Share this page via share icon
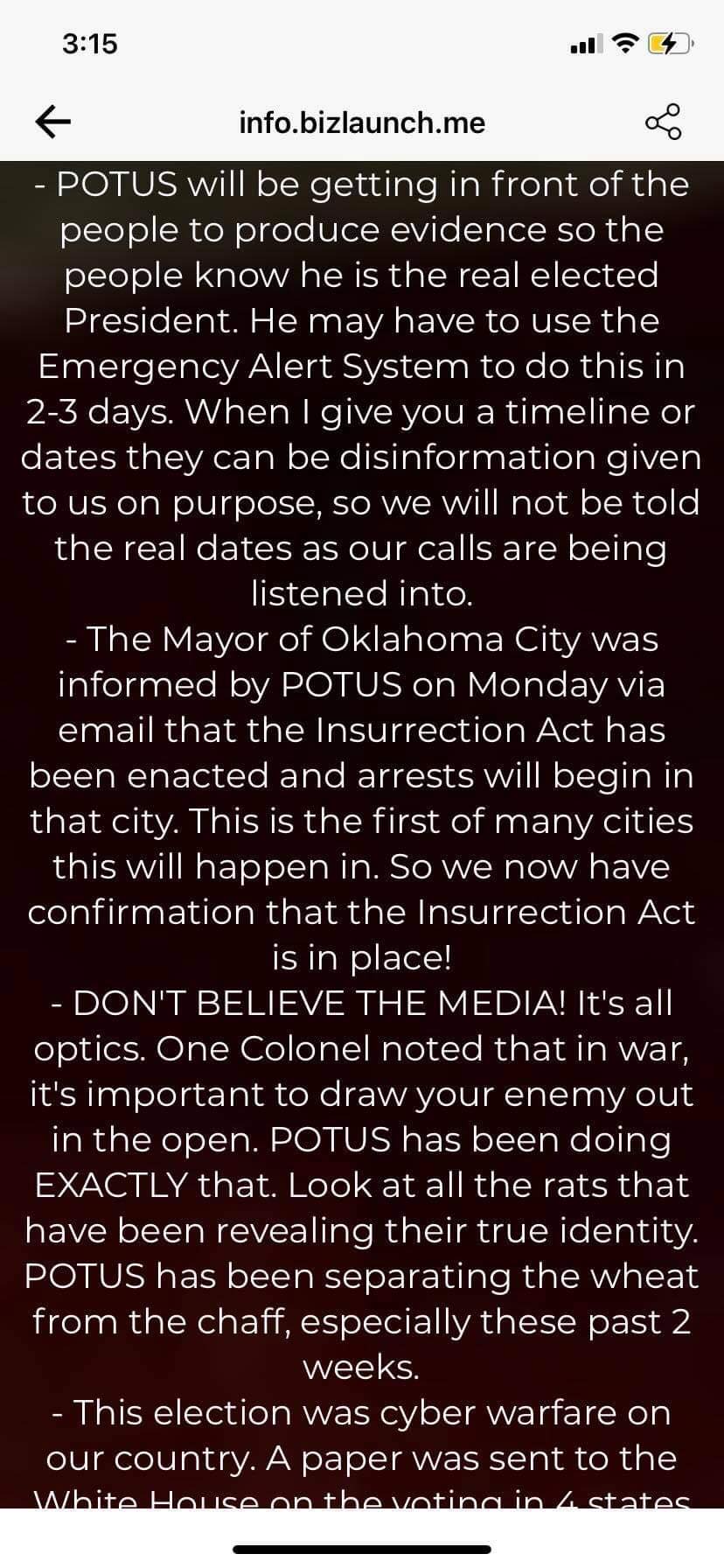Screen dimensions: 724x1568 [662, 122]
